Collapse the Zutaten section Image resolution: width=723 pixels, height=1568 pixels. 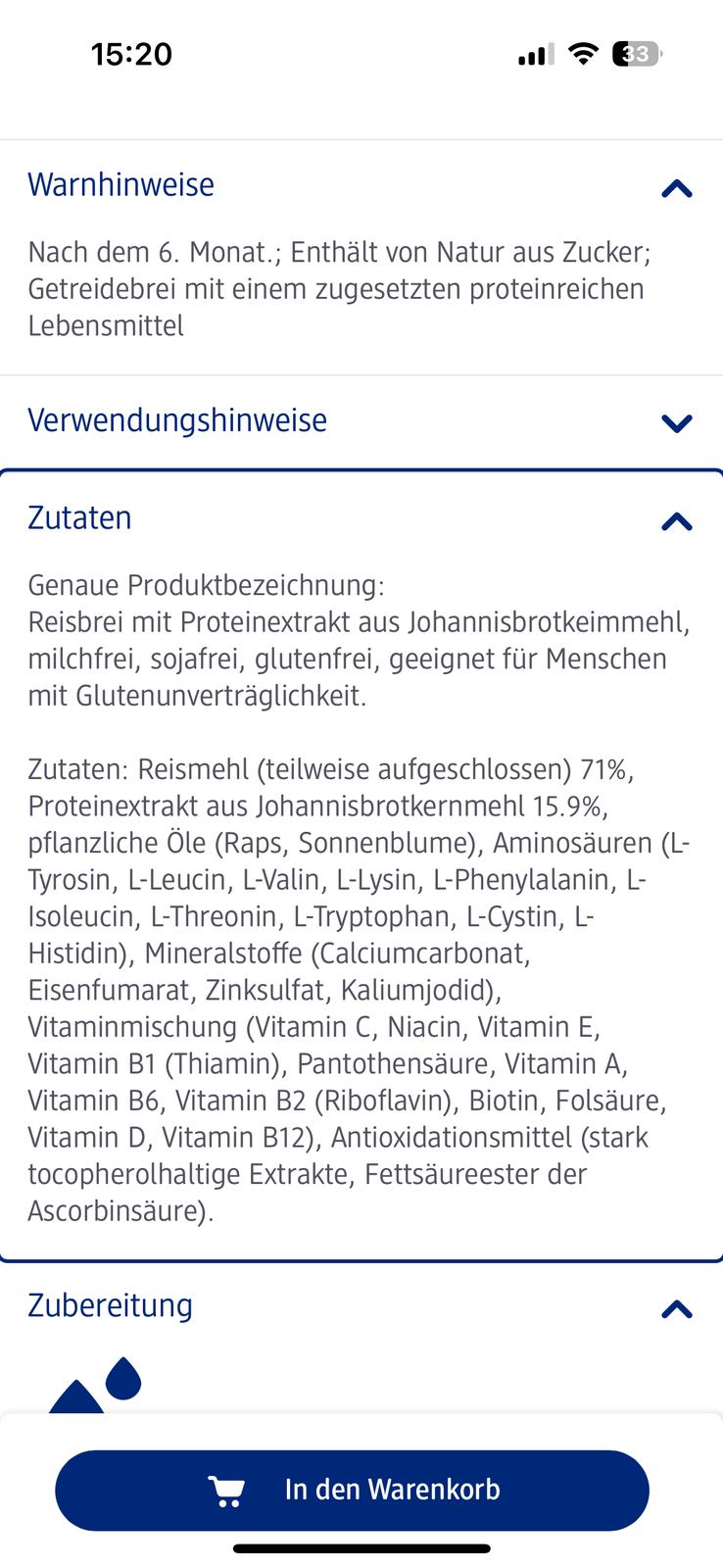[x=676, y=520]
